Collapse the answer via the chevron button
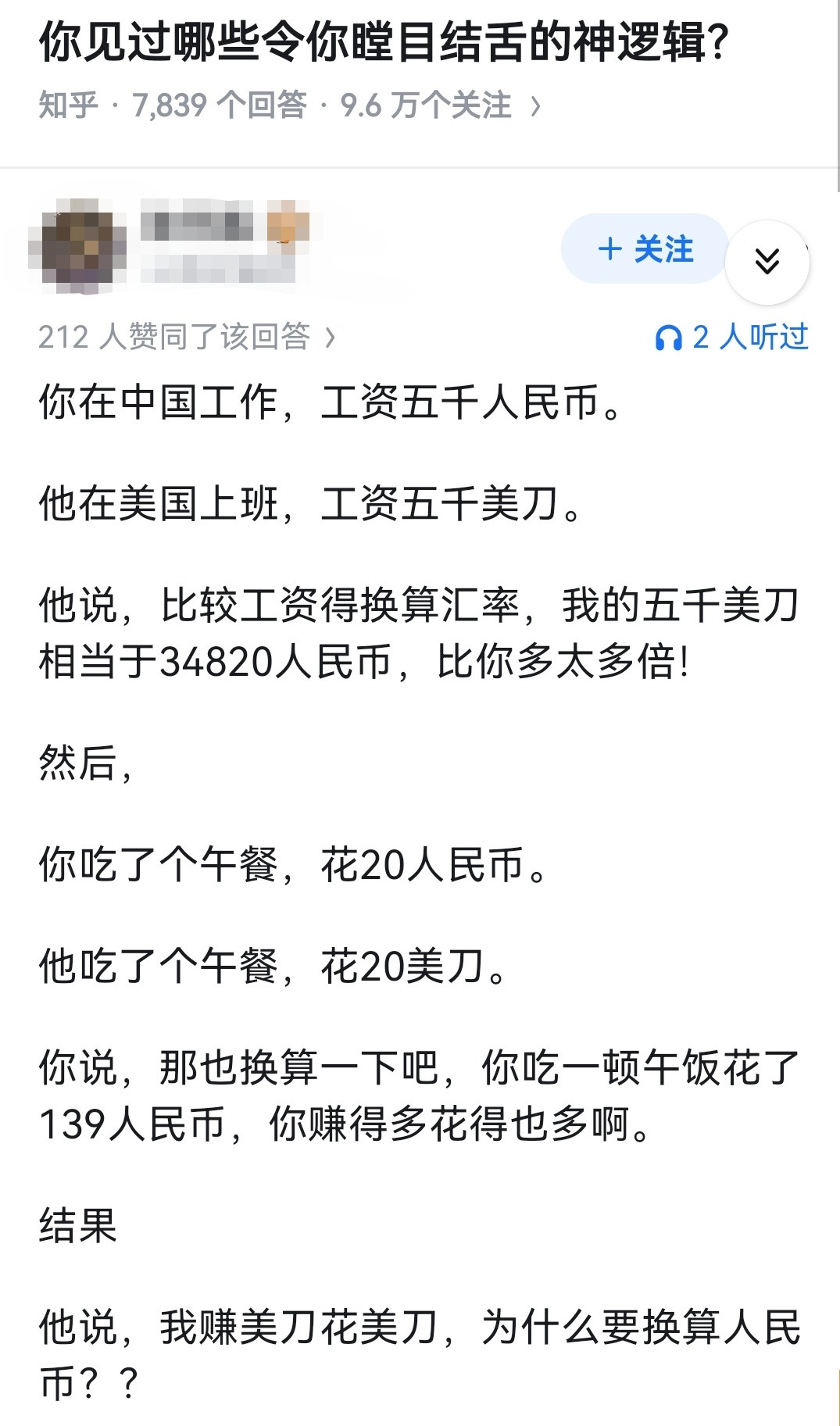The height and width of the screenshot is (1426, 840). [769, 262]
